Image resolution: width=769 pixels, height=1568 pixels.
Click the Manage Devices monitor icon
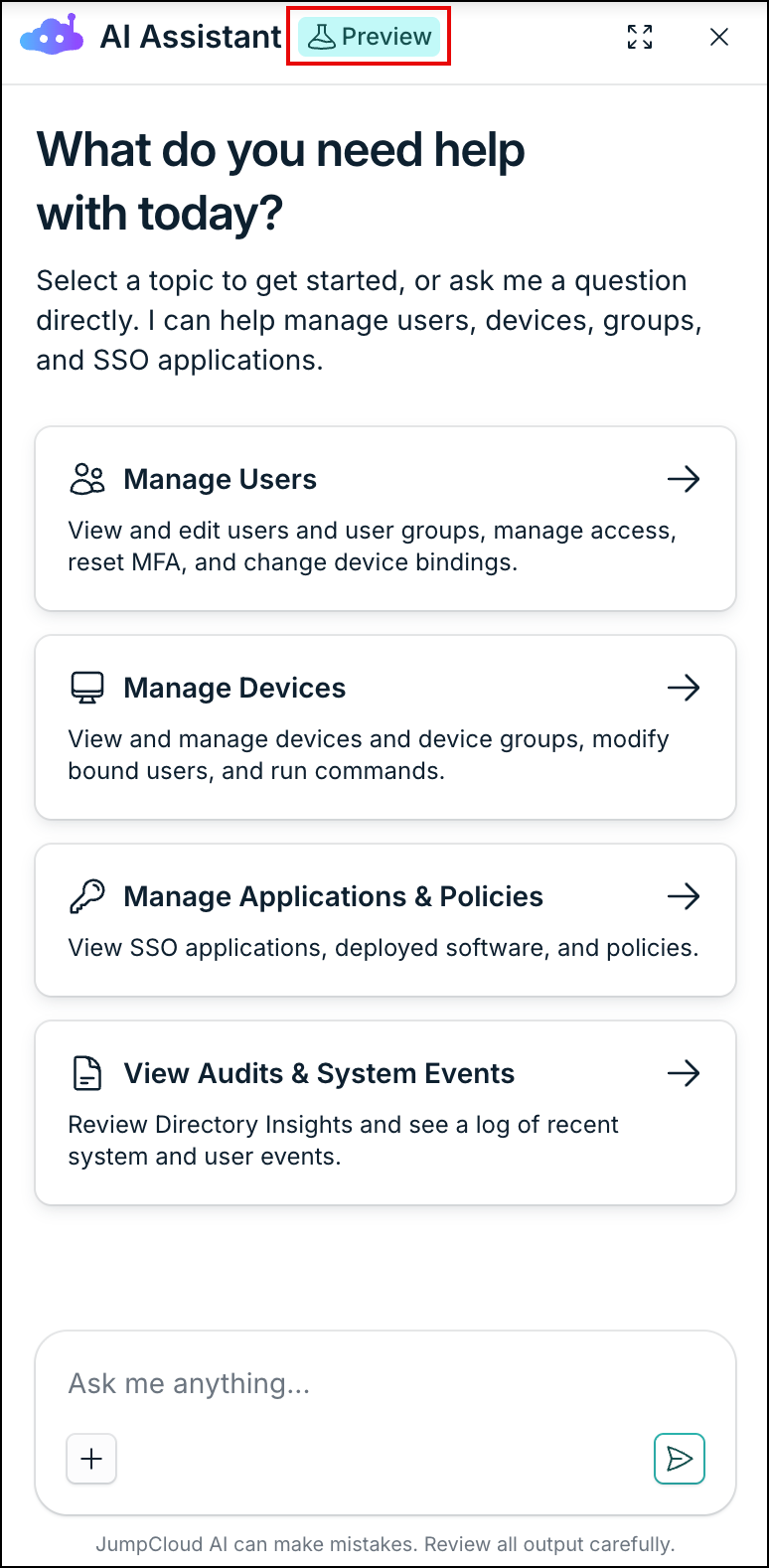(x=86, y=688)
